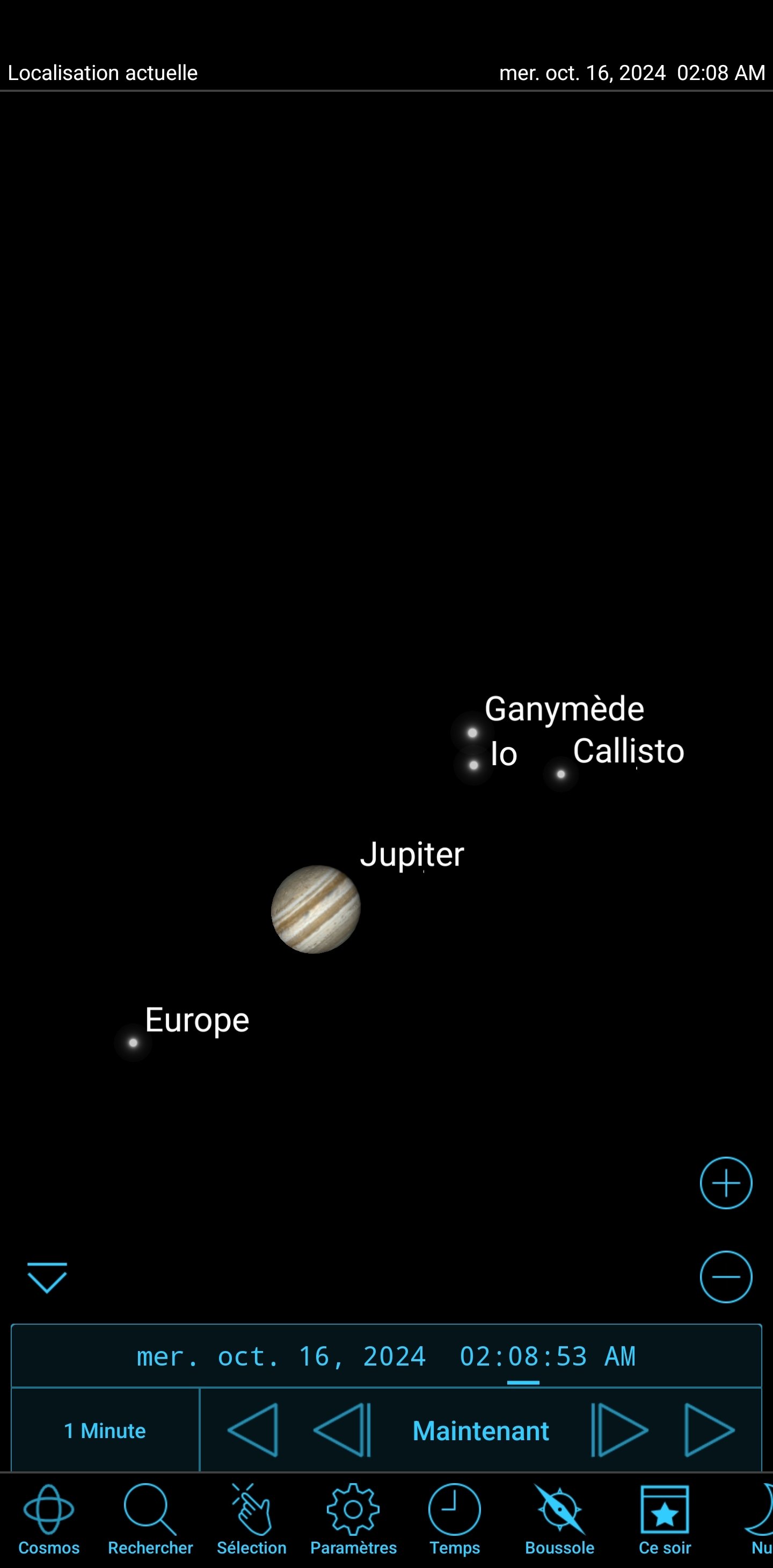
Task: Toggle the Temps time controls
Action: [455, 1519]
